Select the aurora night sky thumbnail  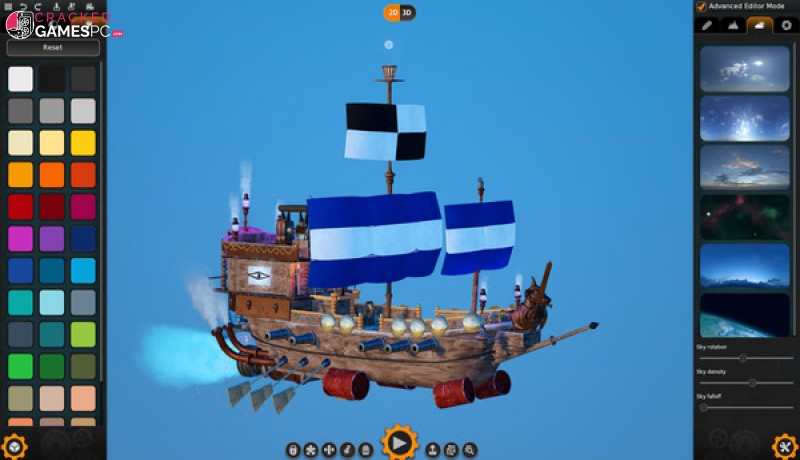tap(745, 215)
